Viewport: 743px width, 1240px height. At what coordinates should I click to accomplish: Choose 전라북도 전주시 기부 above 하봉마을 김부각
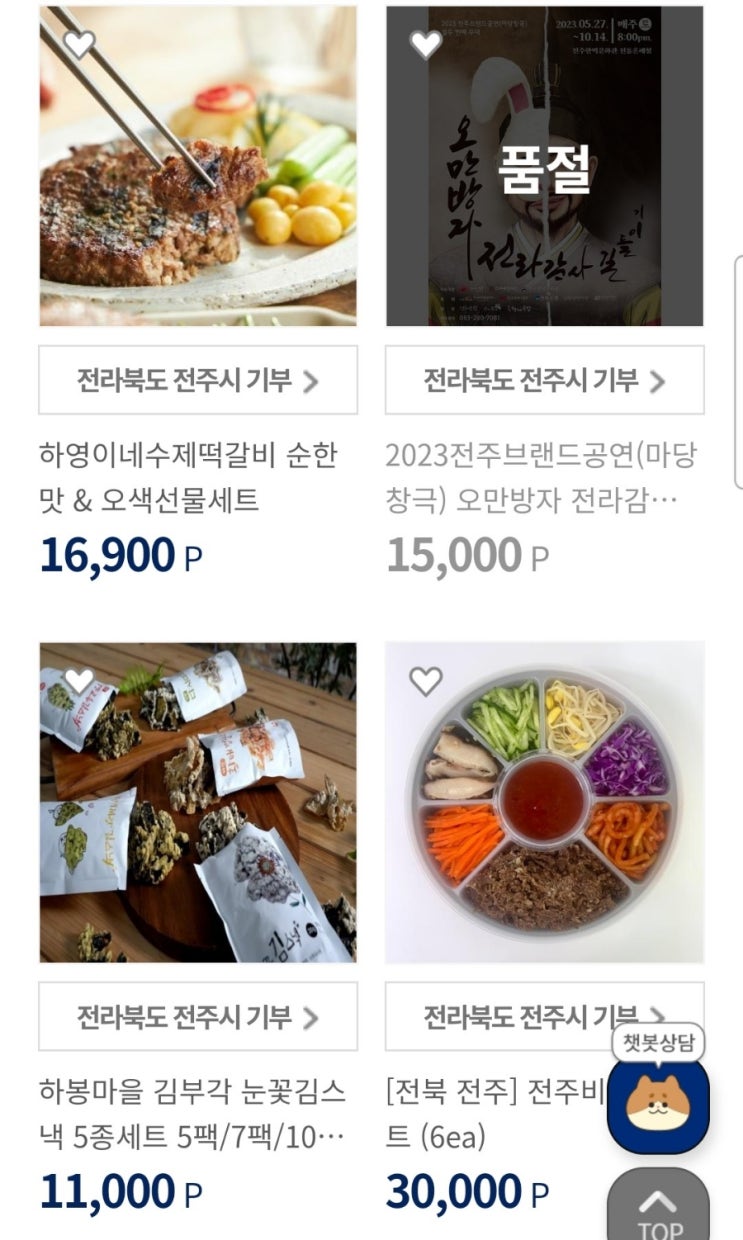[198, 1017]
